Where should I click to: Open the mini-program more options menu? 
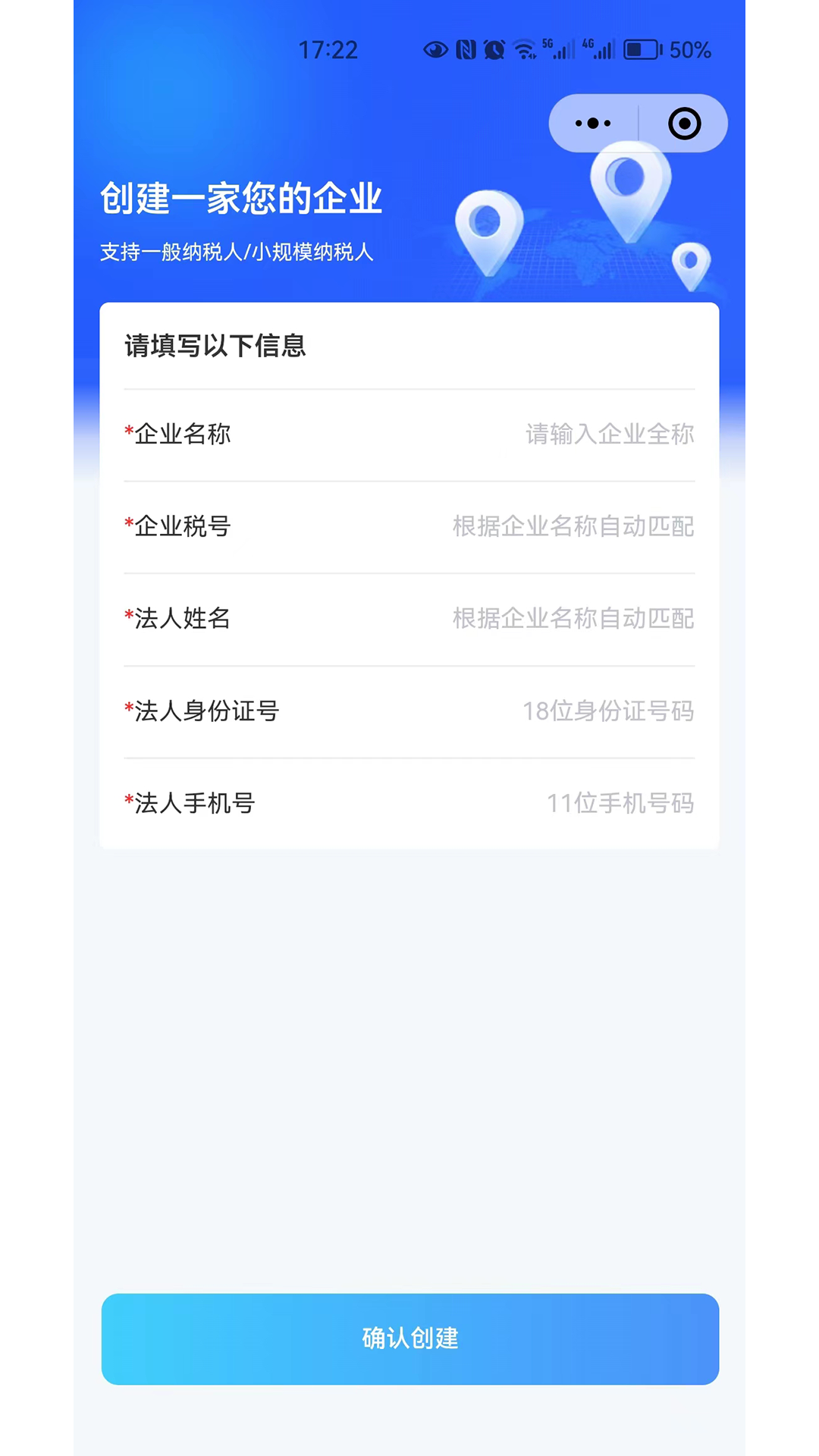pyautogui.click(x=592, y=123)
